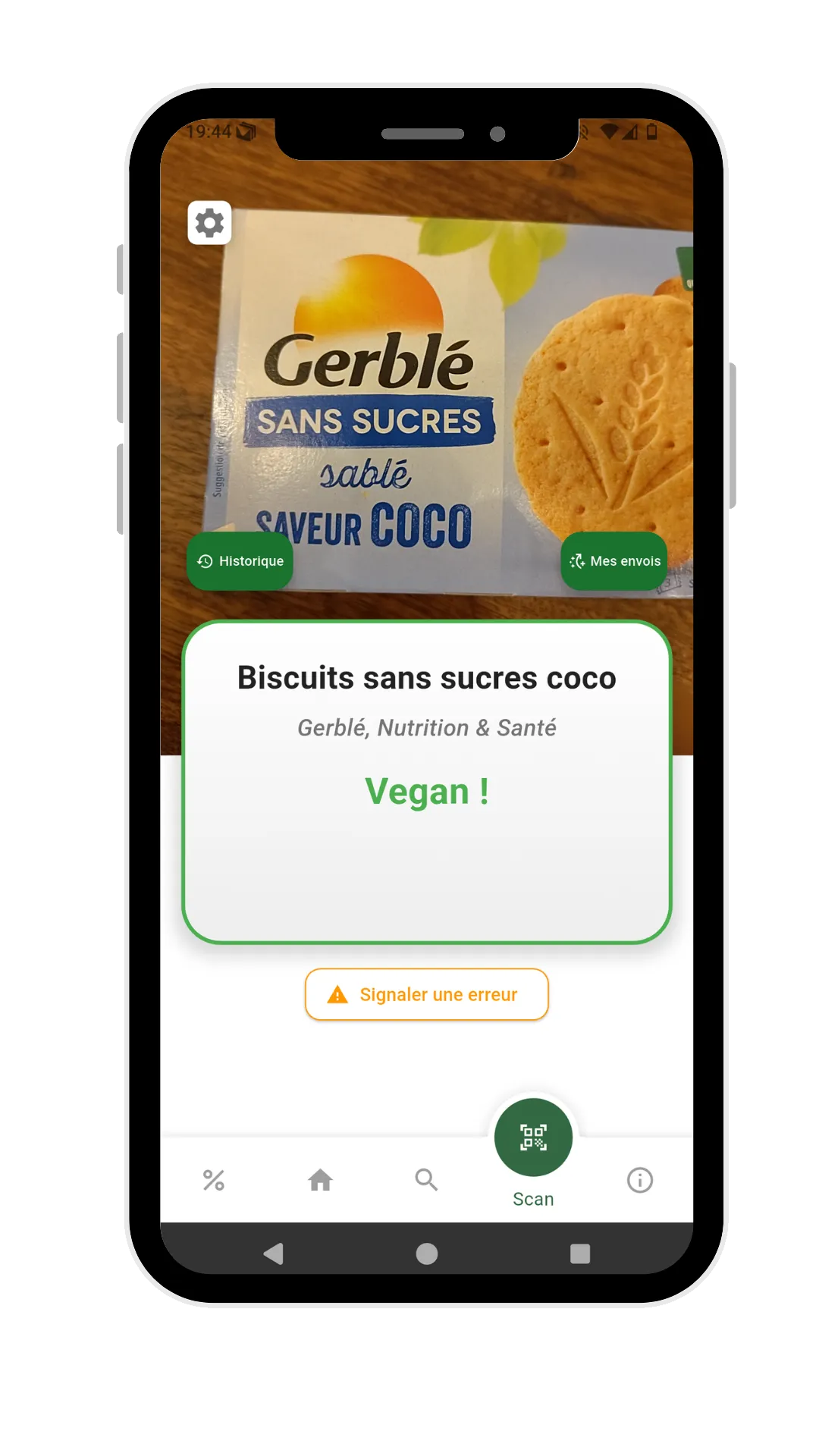This screenshot has height=1456, width=819.
Task: Go to the home tab
Action: [x=320, y=1180]
